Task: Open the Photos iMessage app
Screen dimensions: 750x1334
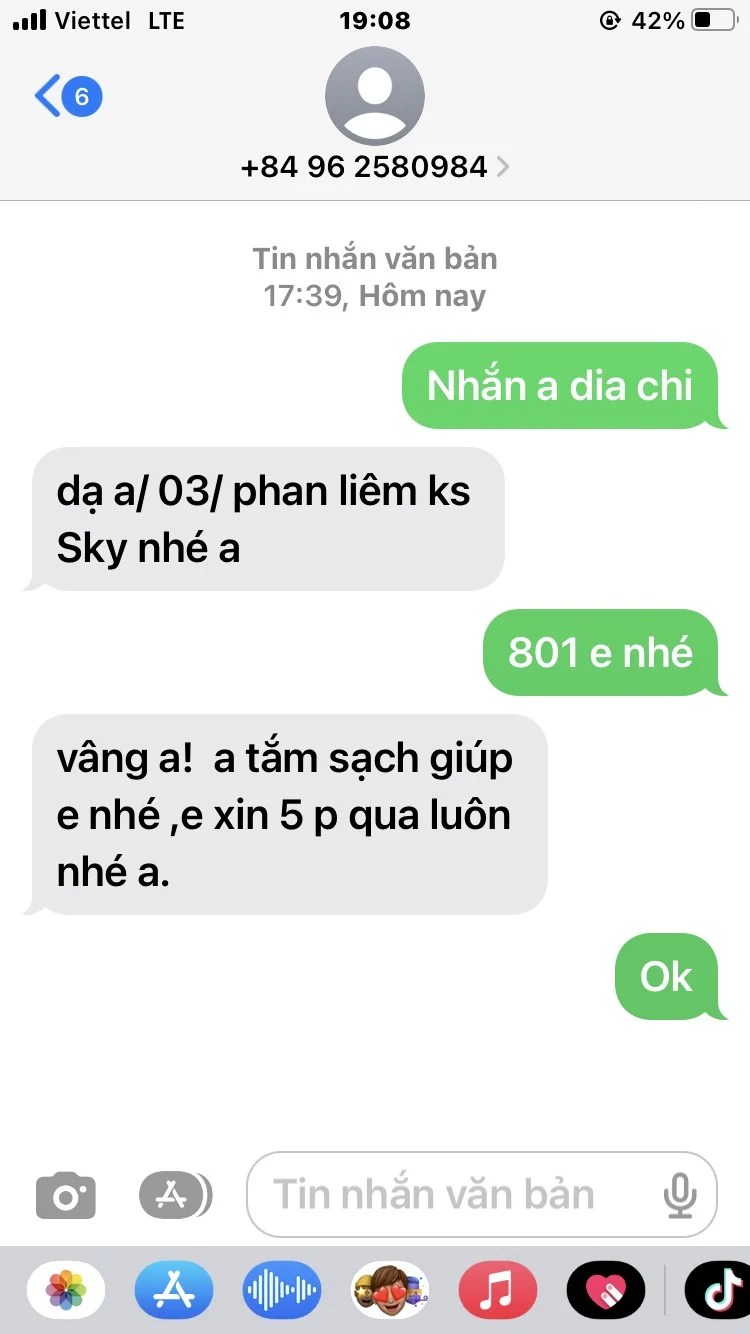Action: pyautogui.click(x=66, y=1290)
